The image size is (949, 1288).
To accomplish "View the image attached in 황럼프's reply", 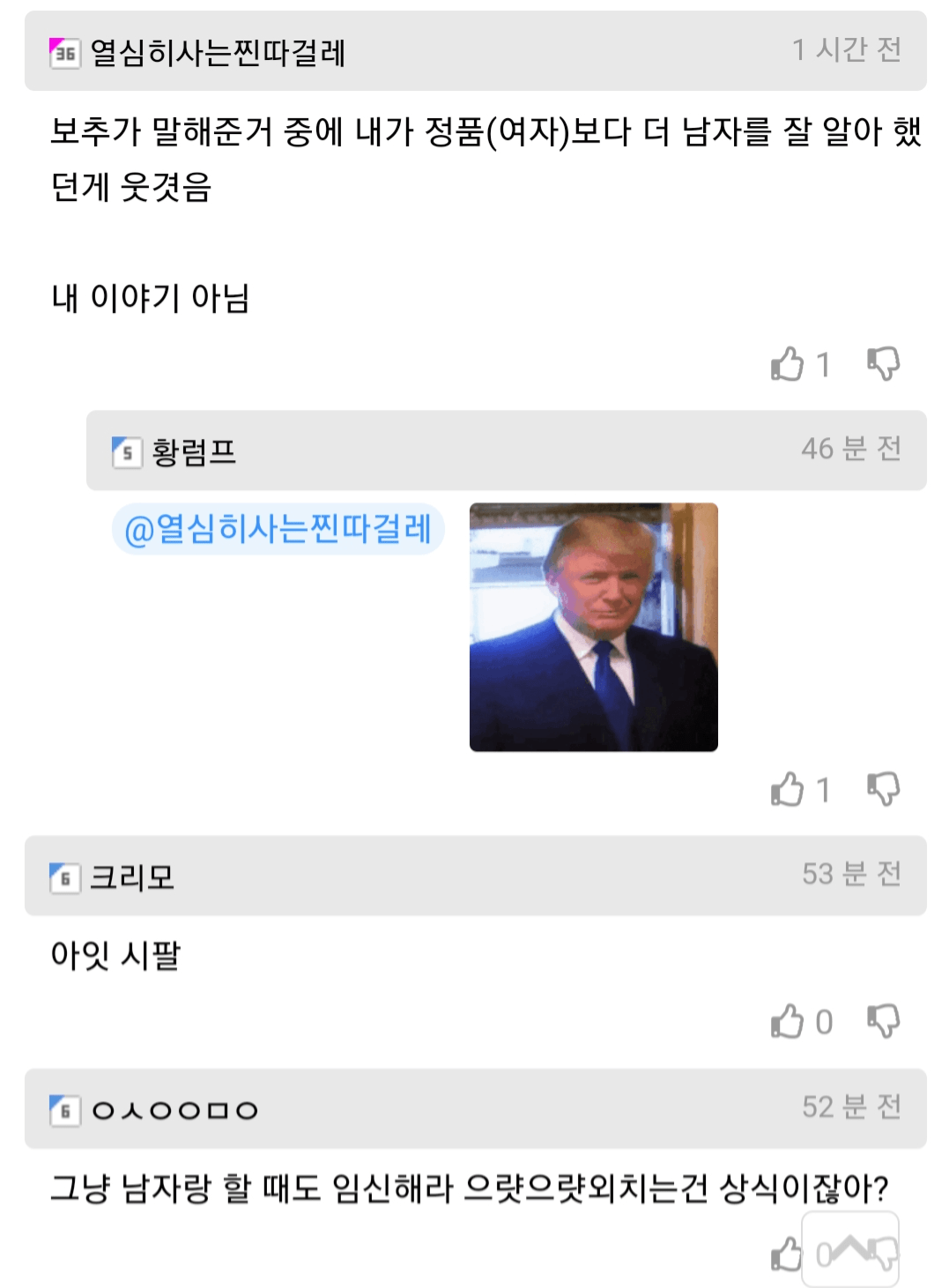I will [593, 627].
